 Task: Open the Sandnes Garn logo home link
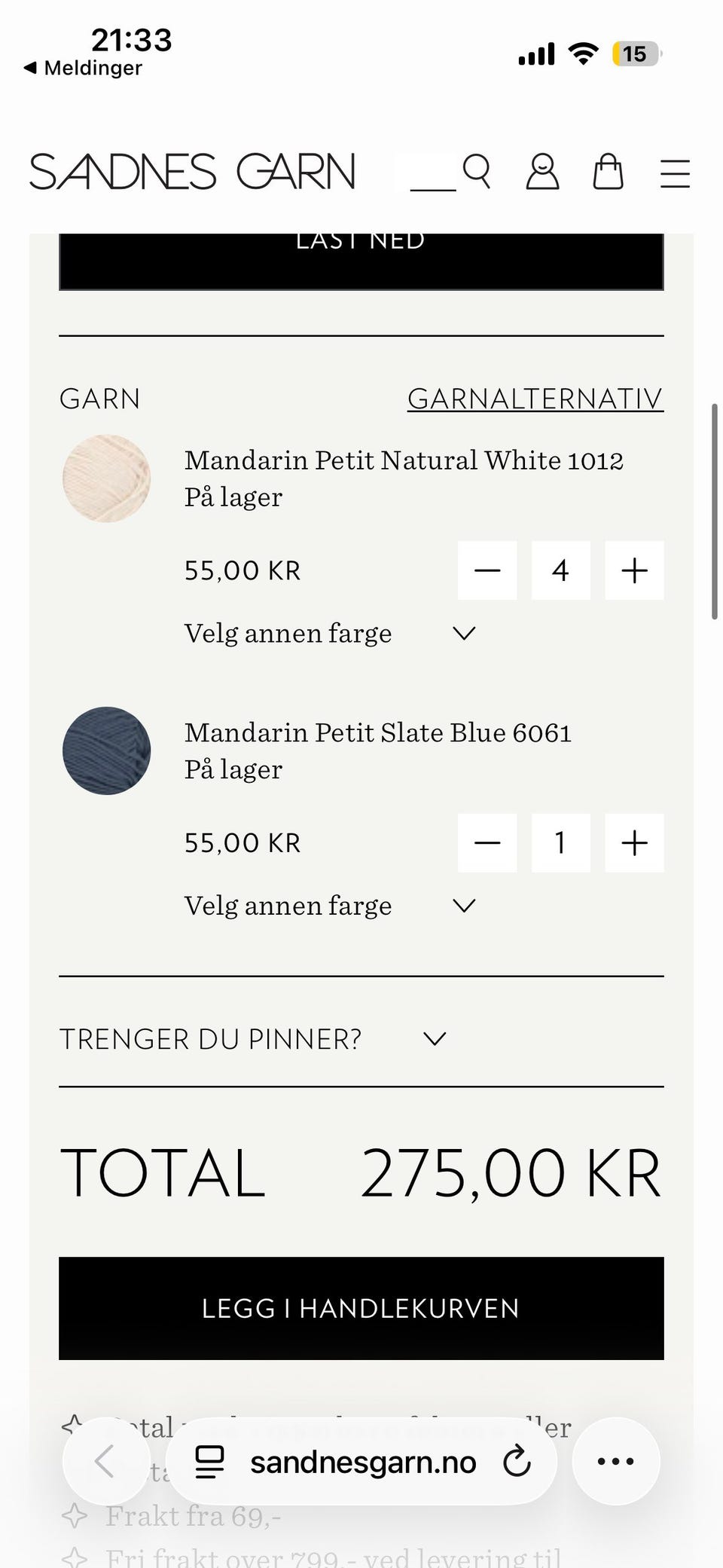(192, 172)
